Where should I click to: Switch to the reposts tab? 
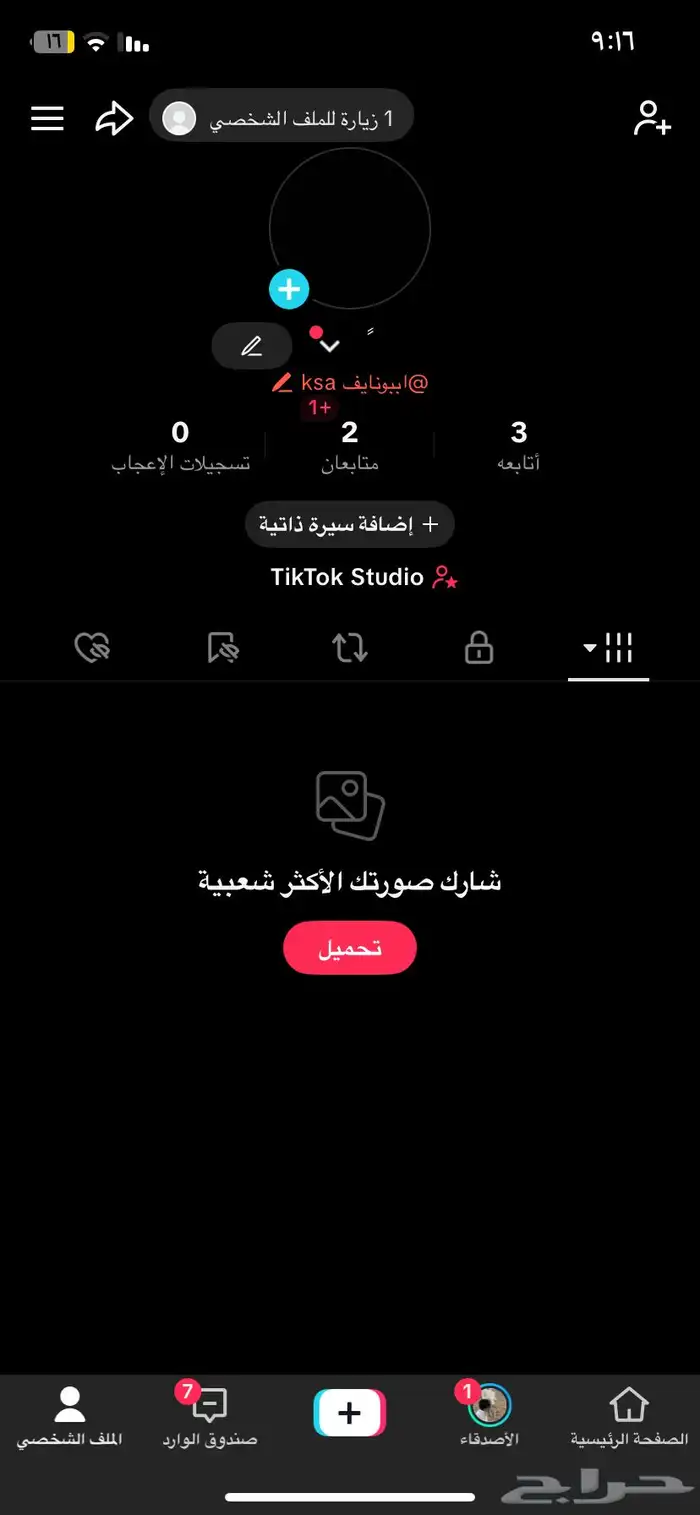tap(350, 648)
